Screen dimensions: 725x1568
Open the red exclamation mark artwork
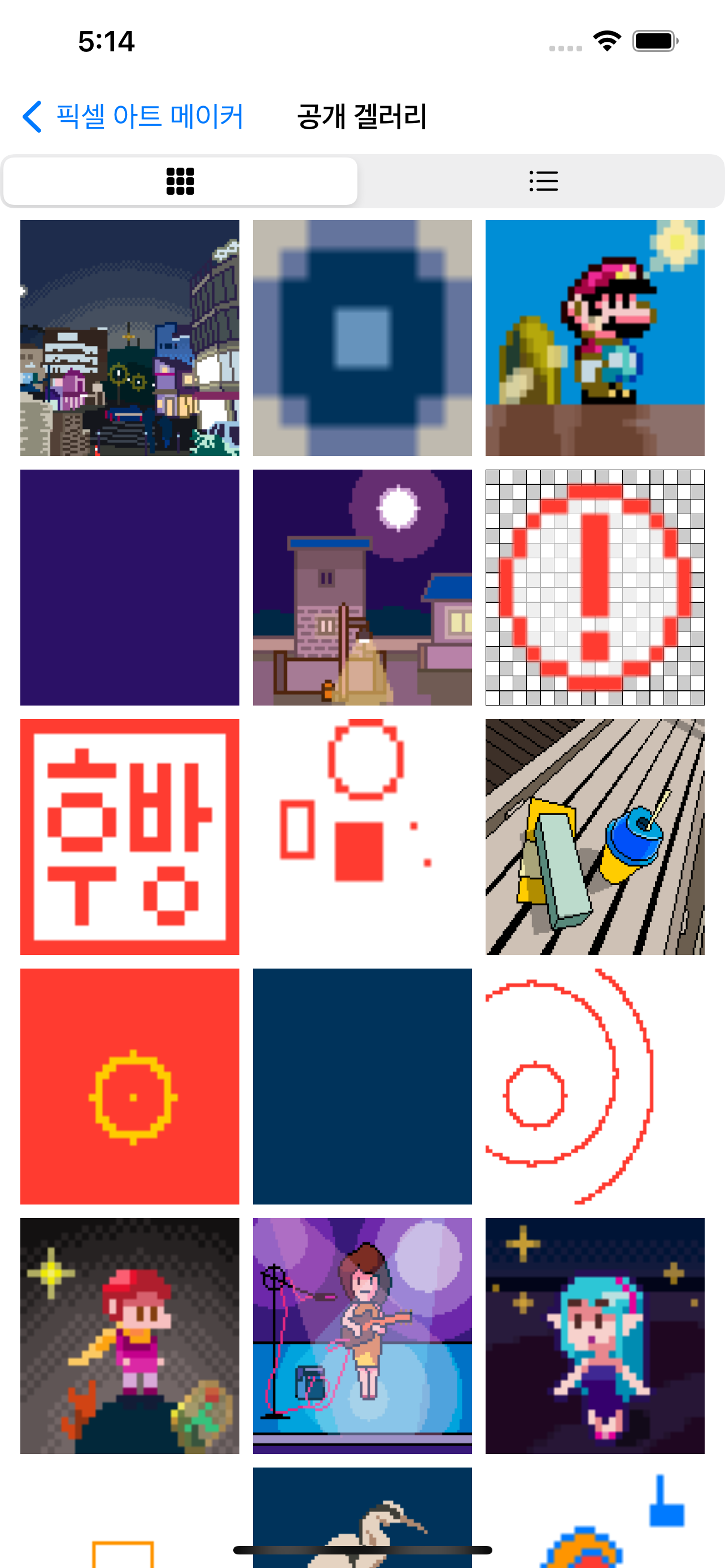pos(594,588)
